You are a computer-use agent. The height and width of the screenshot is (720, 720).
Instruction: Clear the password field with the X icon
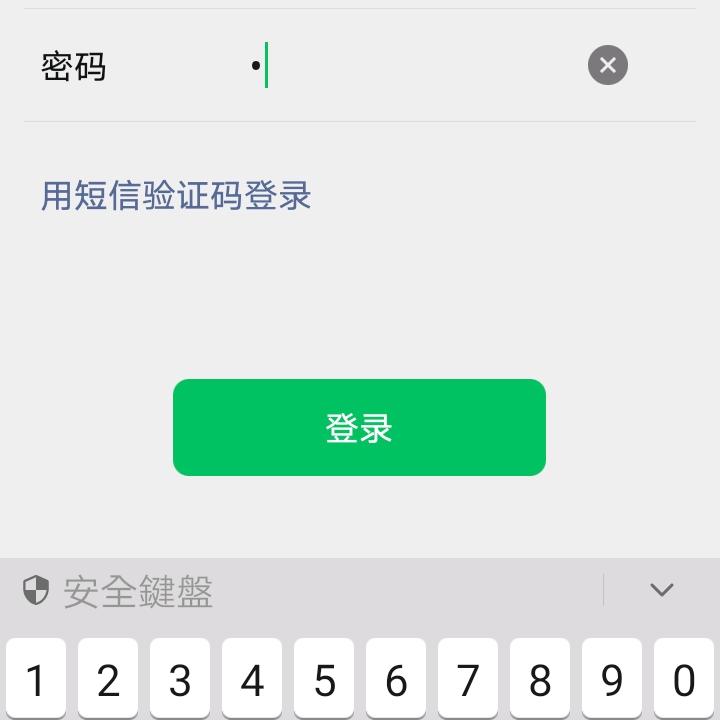(x=608, y=65)
